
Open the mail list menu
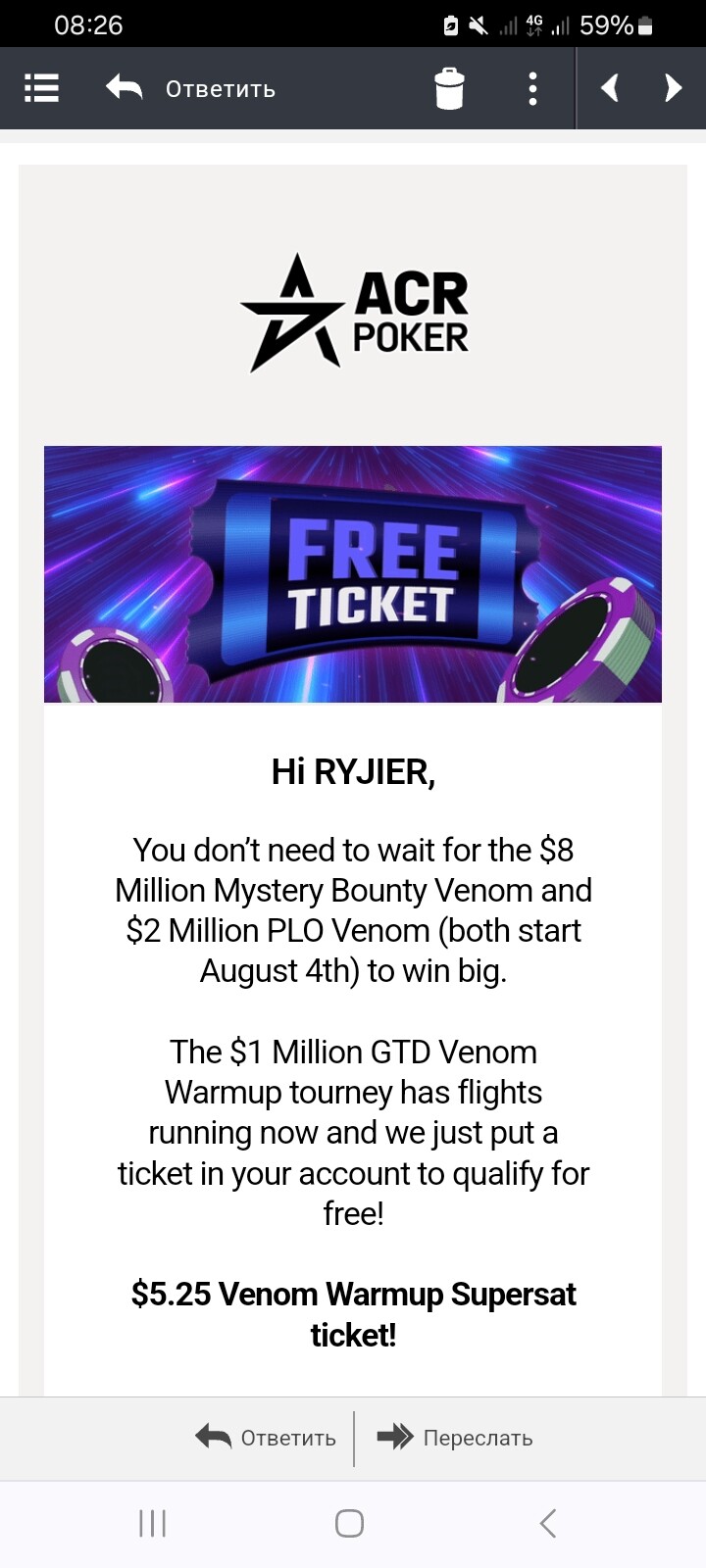pyautogui.click(x=41, y=88)
